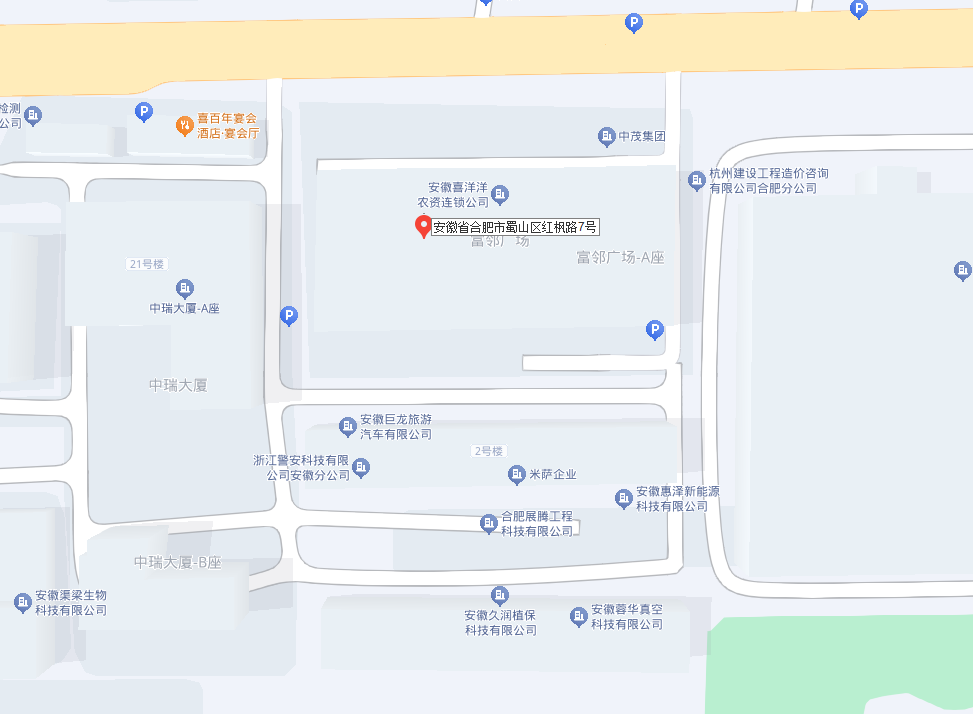Image resolution: width=973 pixels, height=714 pixels.
Task: Tap the red location pin for 红枫路7号
Action: [423, 226]
